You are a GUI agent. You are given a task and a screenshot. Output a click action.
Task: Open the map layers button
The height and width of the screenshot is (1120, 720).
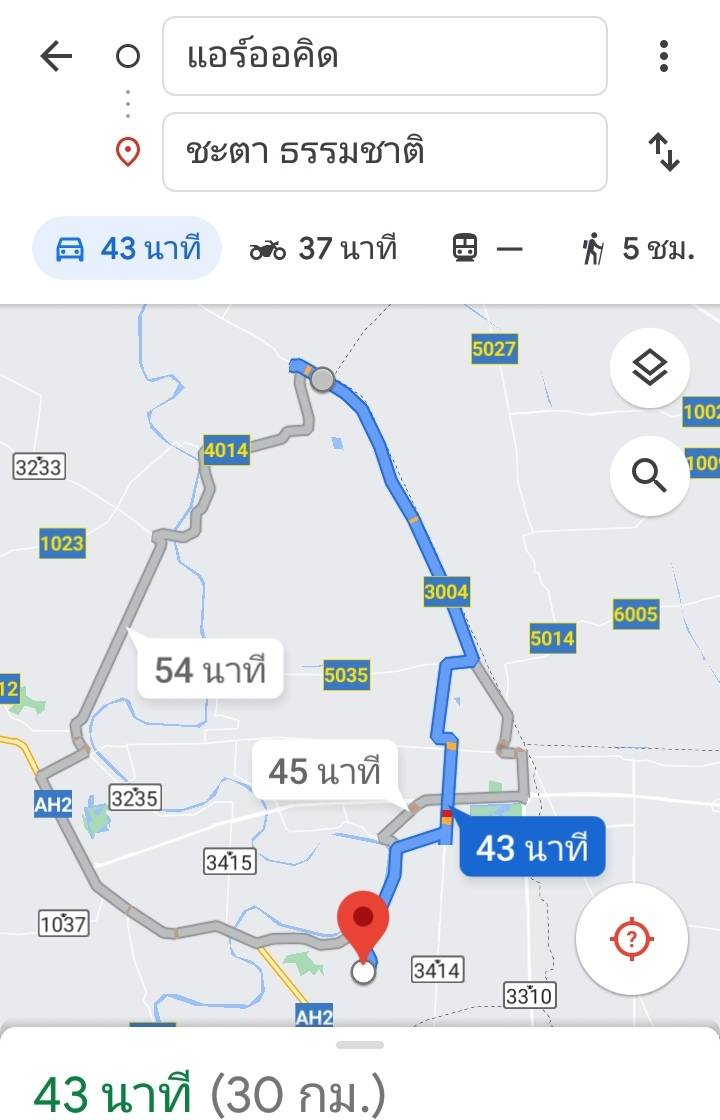pos(650,370)
